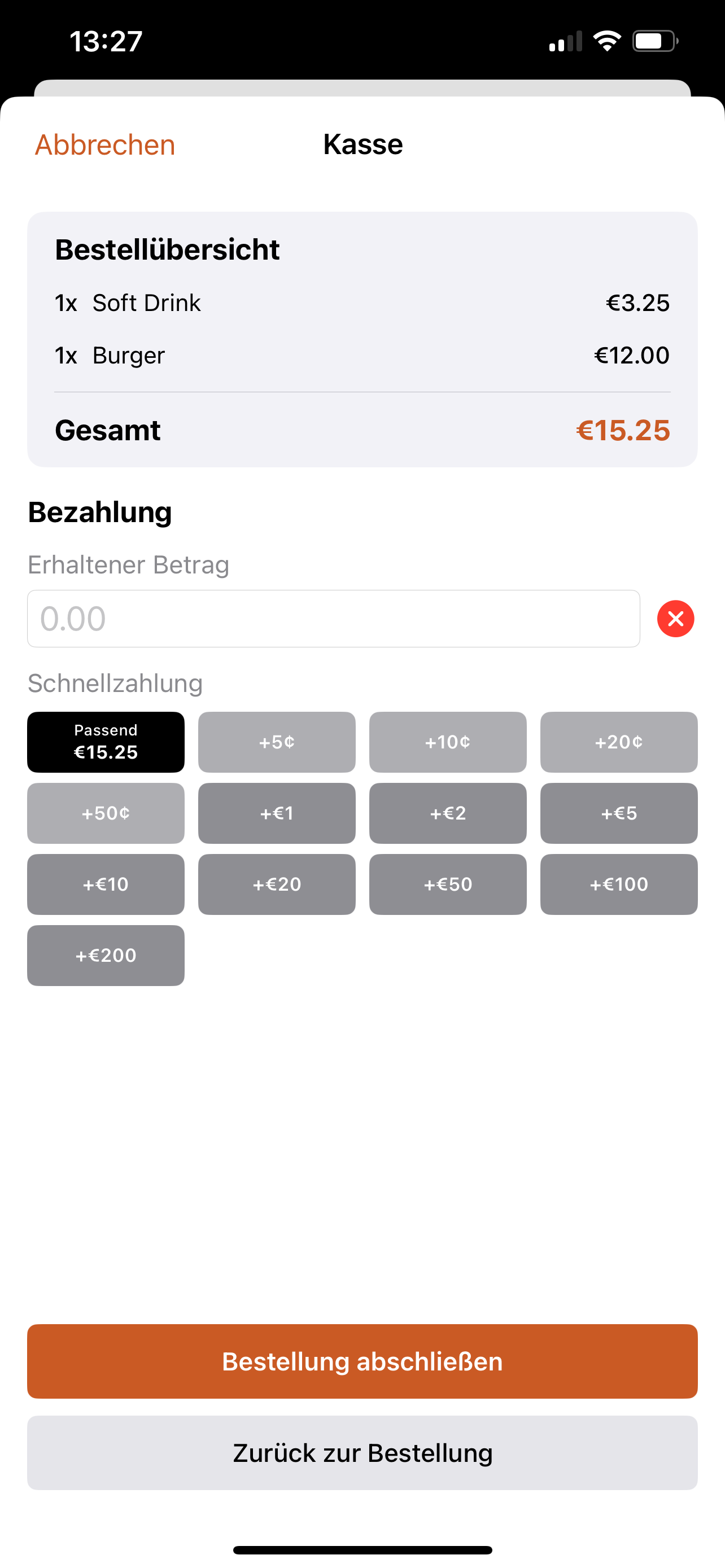Add +€200 to the payment
The height and width of the screenshot is (1568, 725).
(106, 955)
